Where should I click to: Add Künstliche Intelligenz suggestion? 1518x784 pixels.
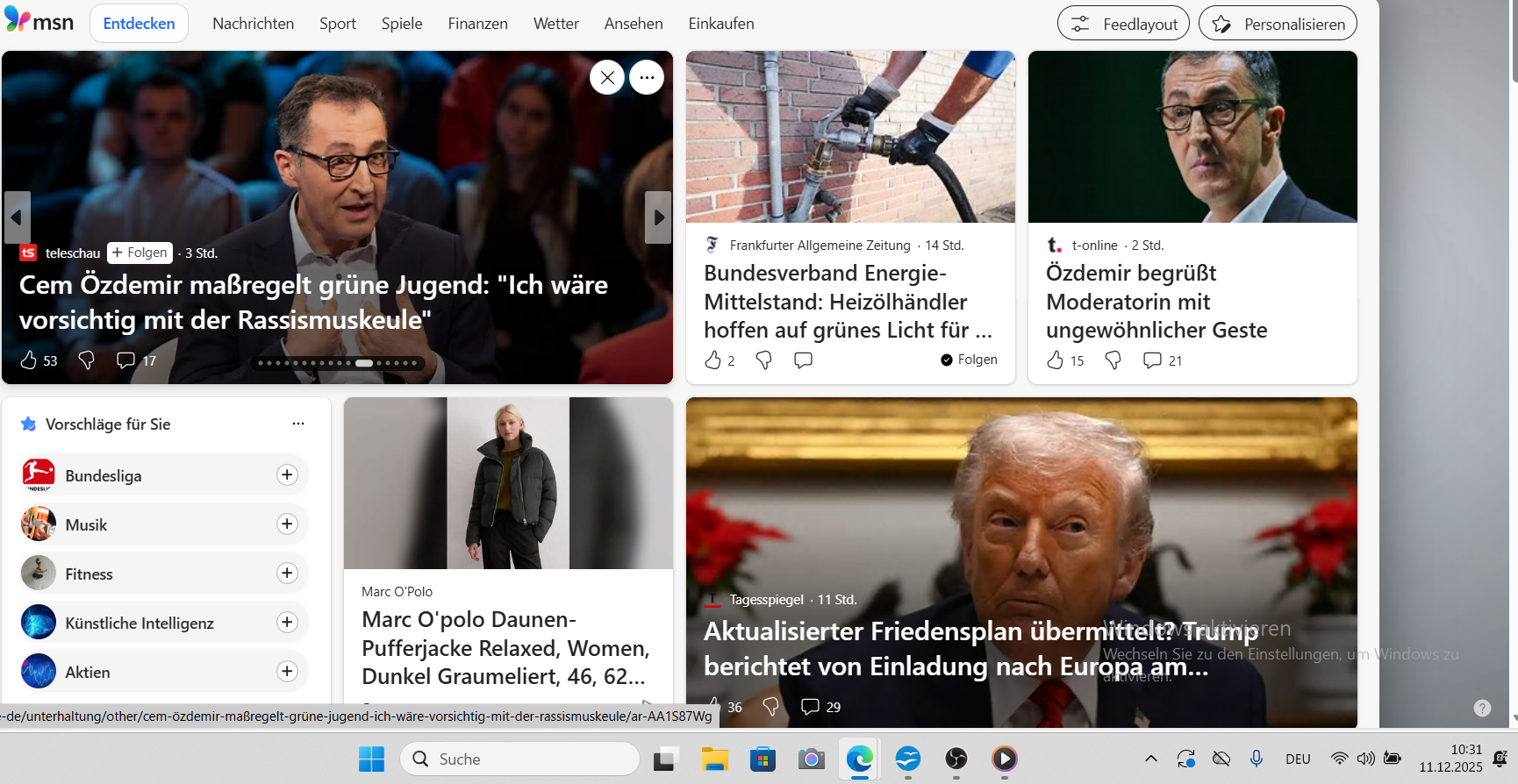pos(287,623)
